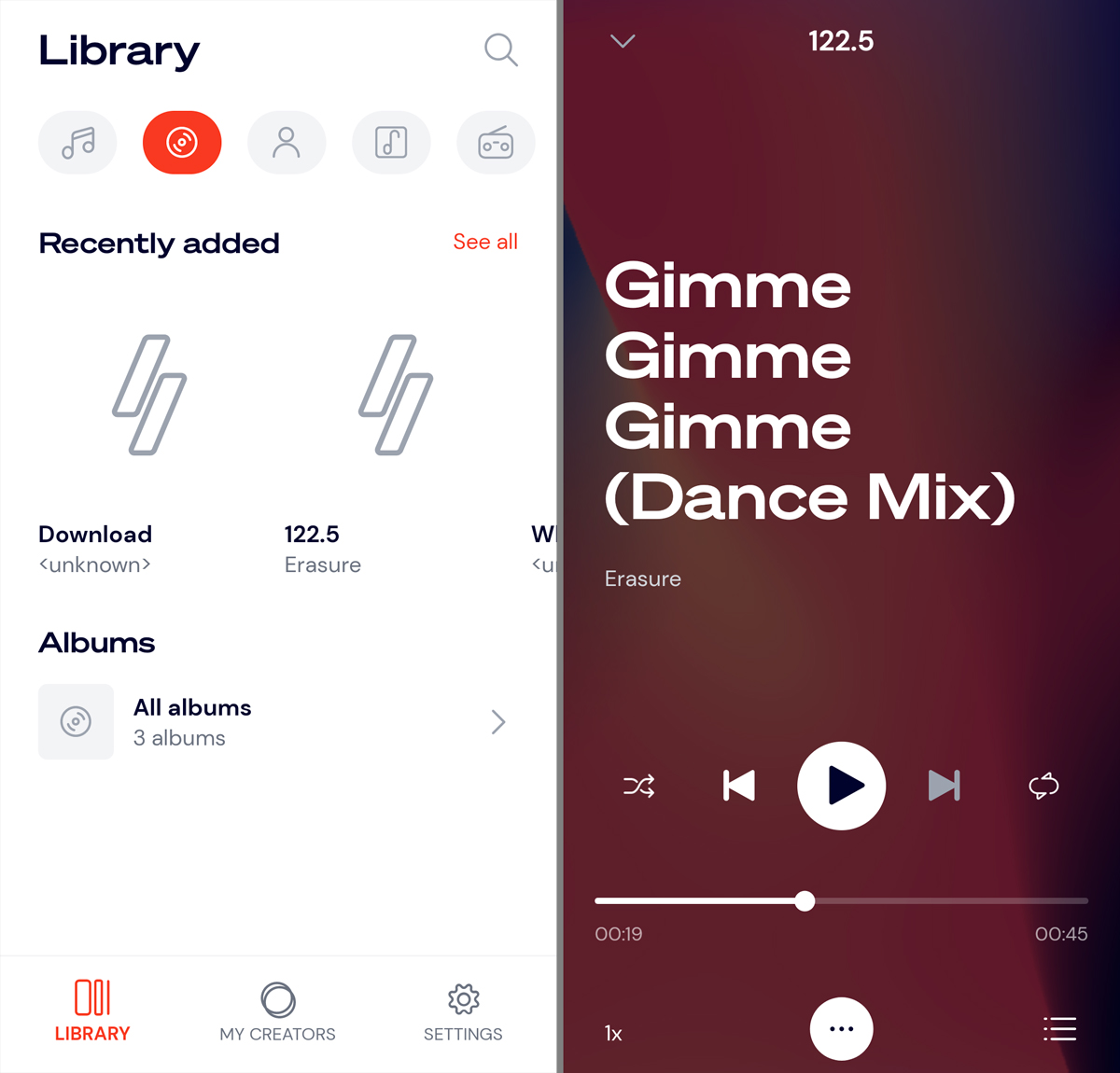The image size is (1120, 1073).
Task: Change the 1x playback speed
Action: click(613, 1033)
